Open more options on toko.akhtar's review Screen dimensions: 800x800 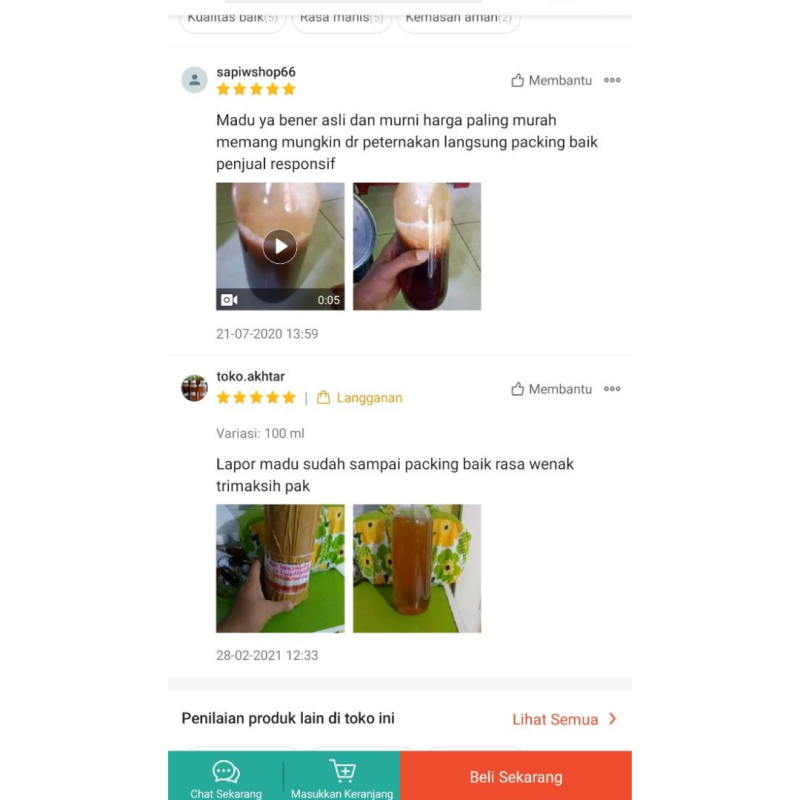click(x=612, y=389)
